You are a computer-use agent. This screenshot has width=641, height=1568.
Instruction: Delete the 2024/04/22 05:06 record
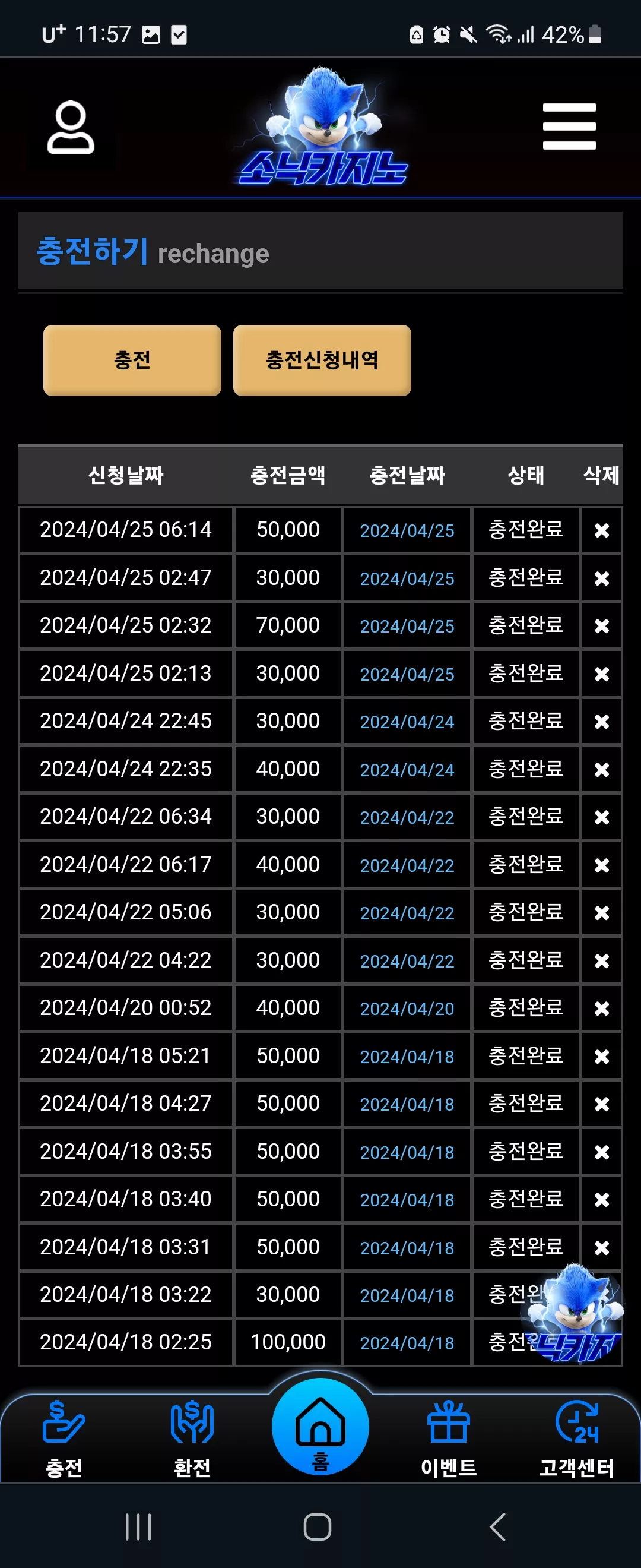point(601,912)
